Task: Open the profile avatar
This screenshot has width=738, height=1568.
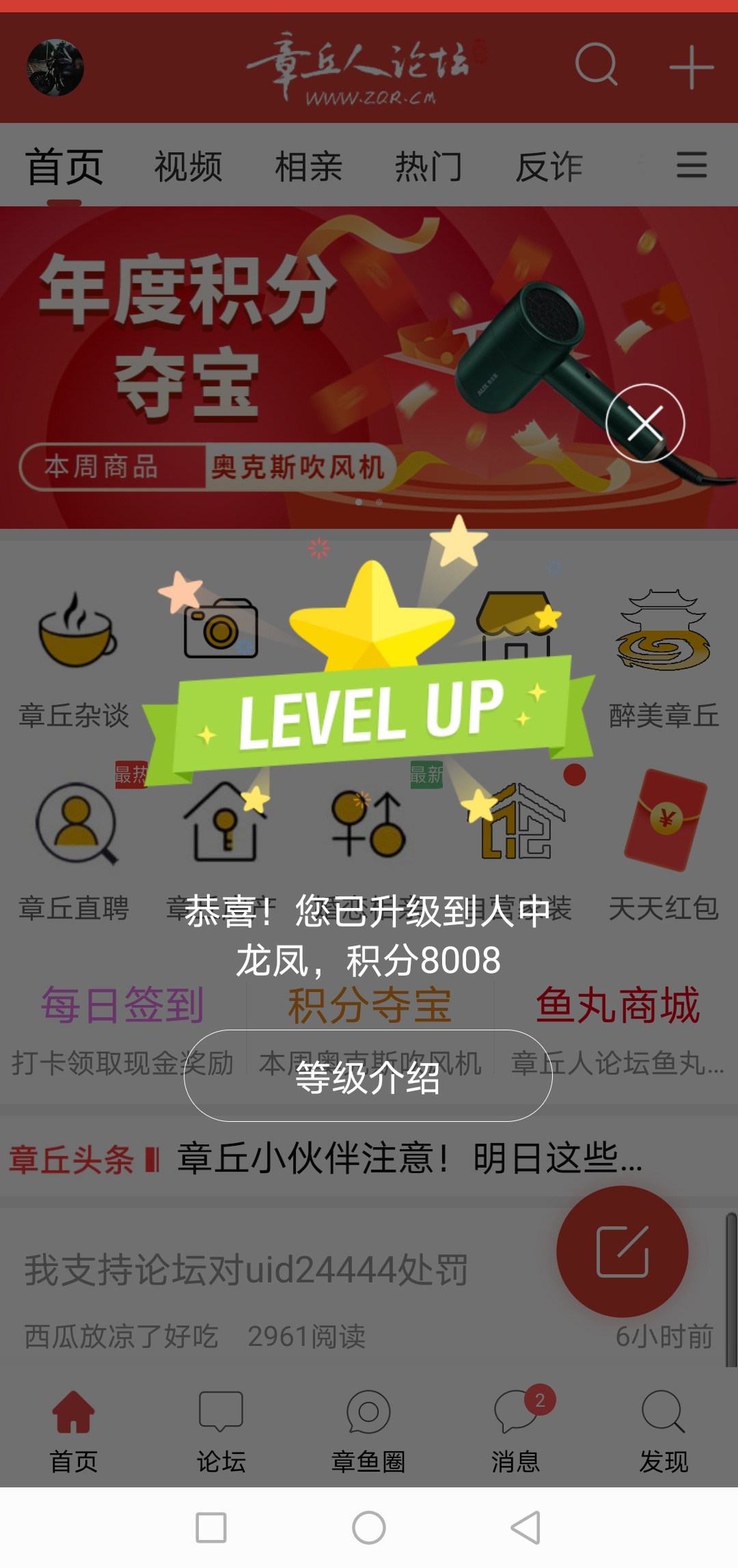Action: 55,67
